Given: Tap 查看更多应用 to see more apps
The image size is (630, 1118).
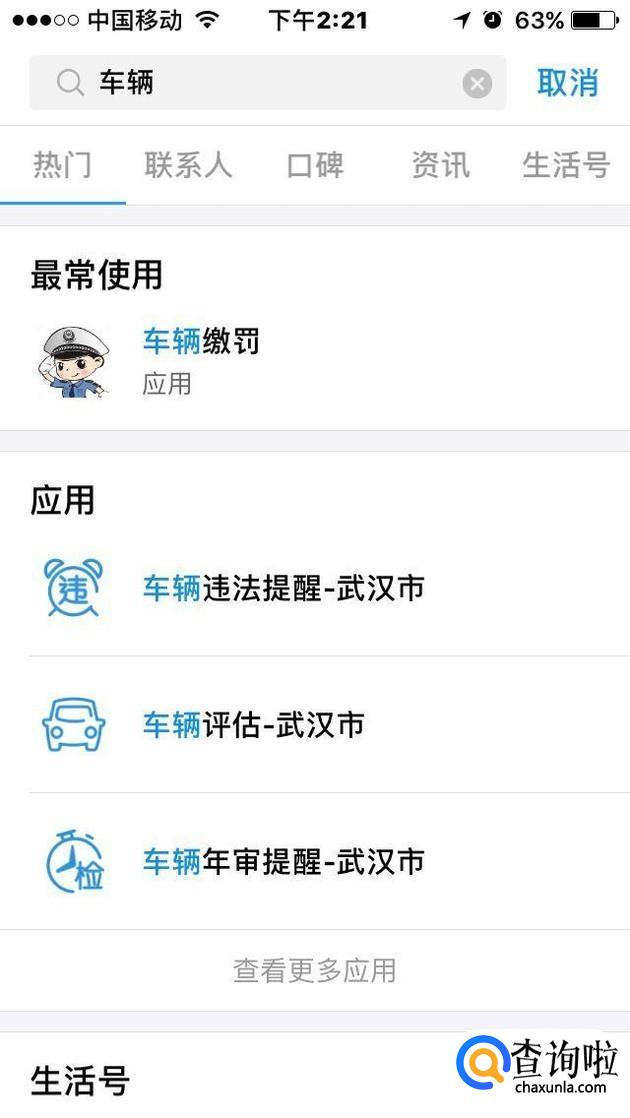Looking at the screenshot, I should tap(315, 970).
